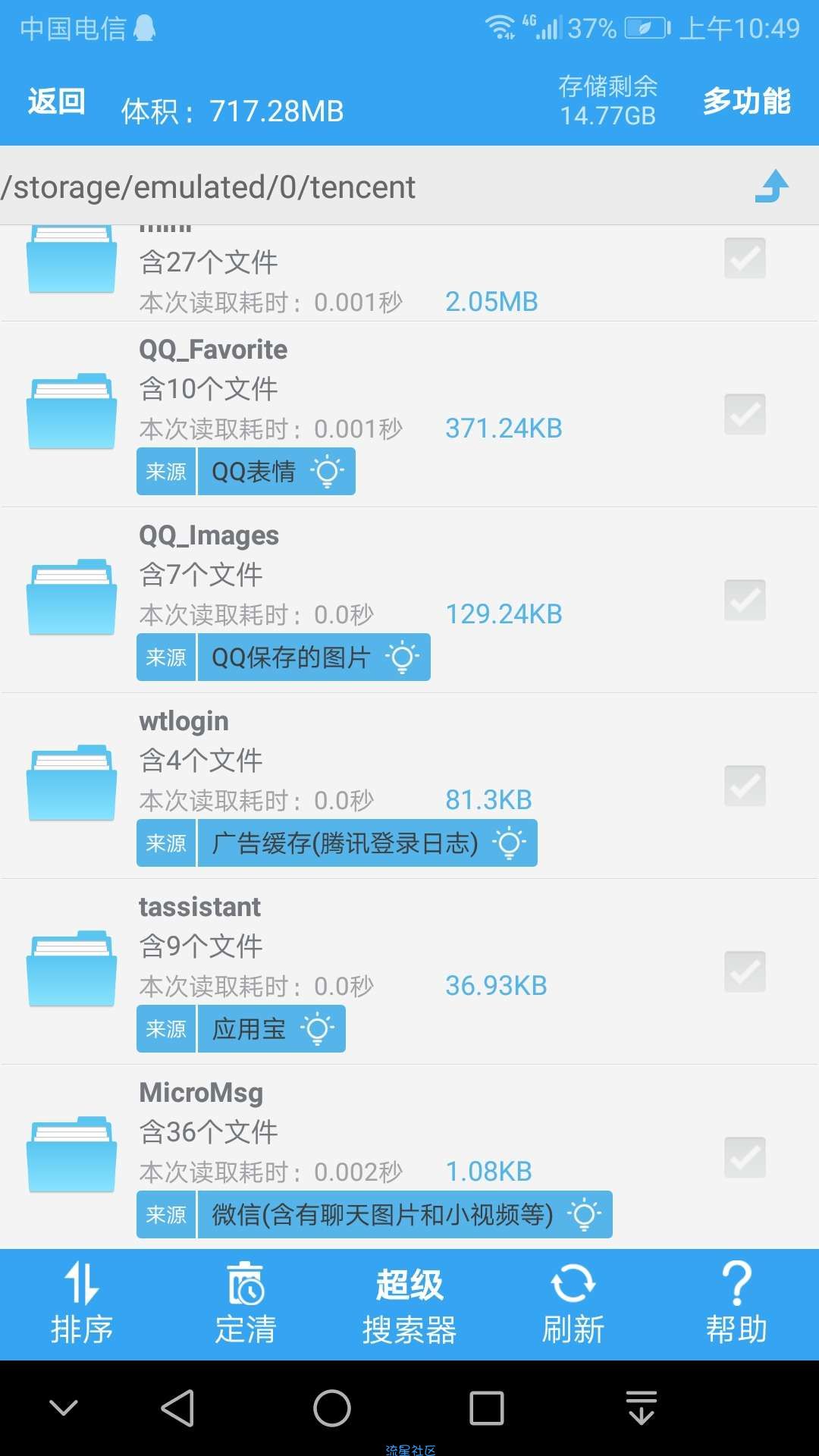The width and height of the screenshot is (819, 1456).
Task: Select the tassistant folder checkbox
Action: coord(745,972)
